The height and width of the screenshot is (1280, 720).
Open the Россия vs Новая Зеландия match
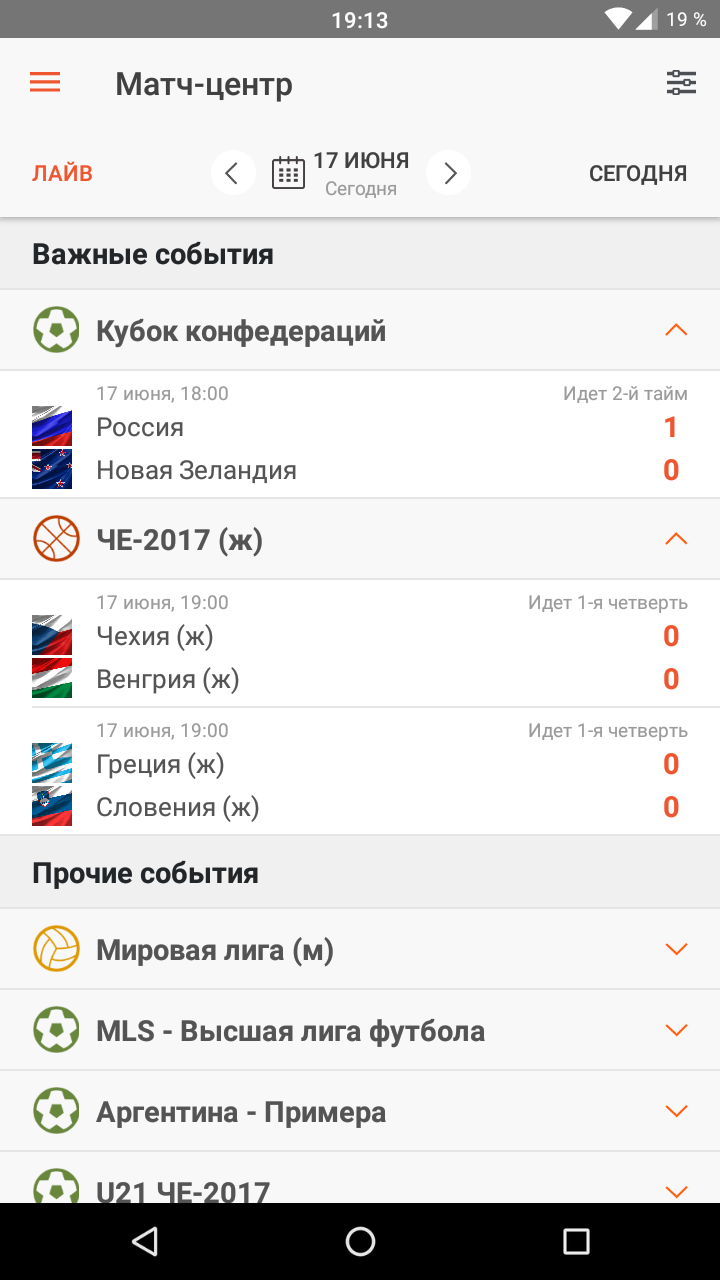(360, 435)
